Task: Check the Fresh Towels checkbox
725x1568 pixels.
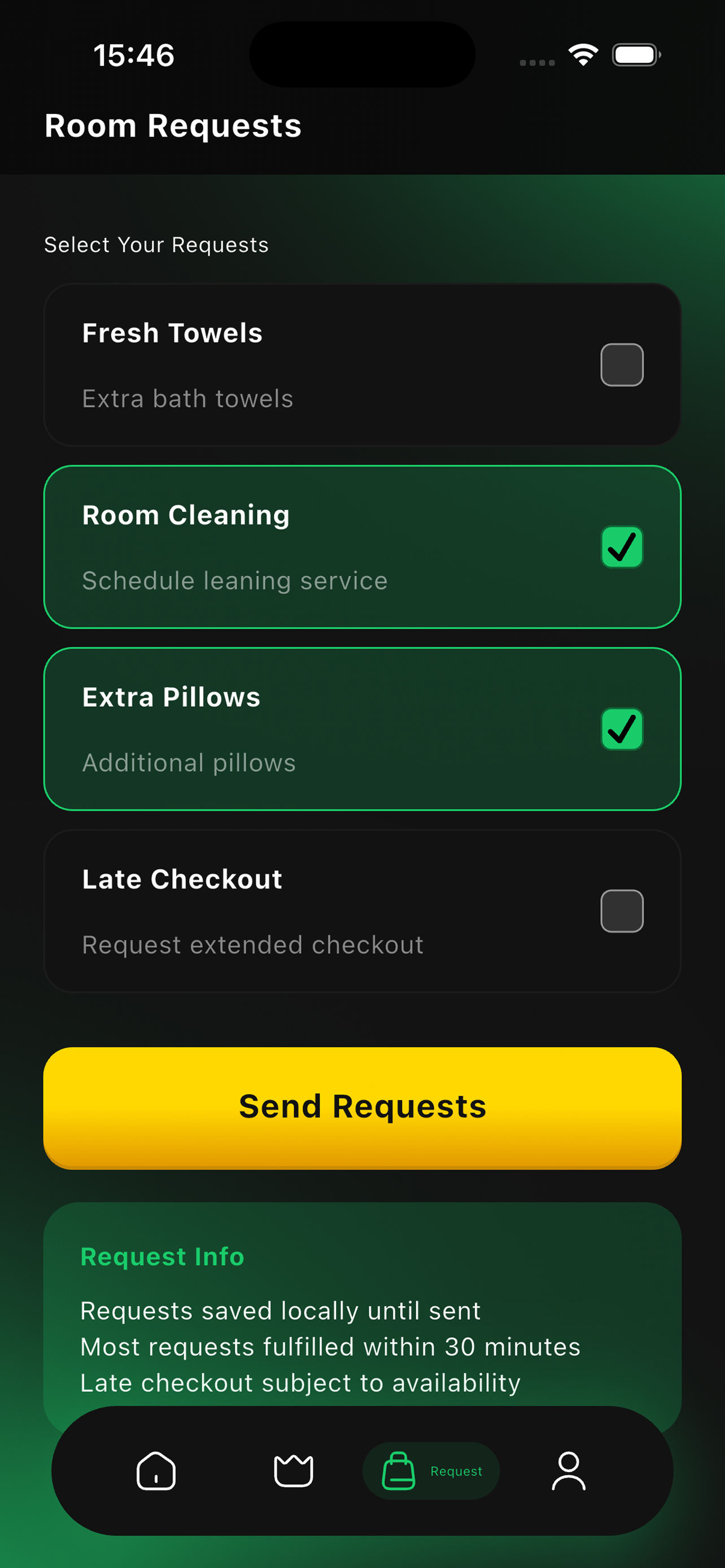Action: click(x=622, y=365)
